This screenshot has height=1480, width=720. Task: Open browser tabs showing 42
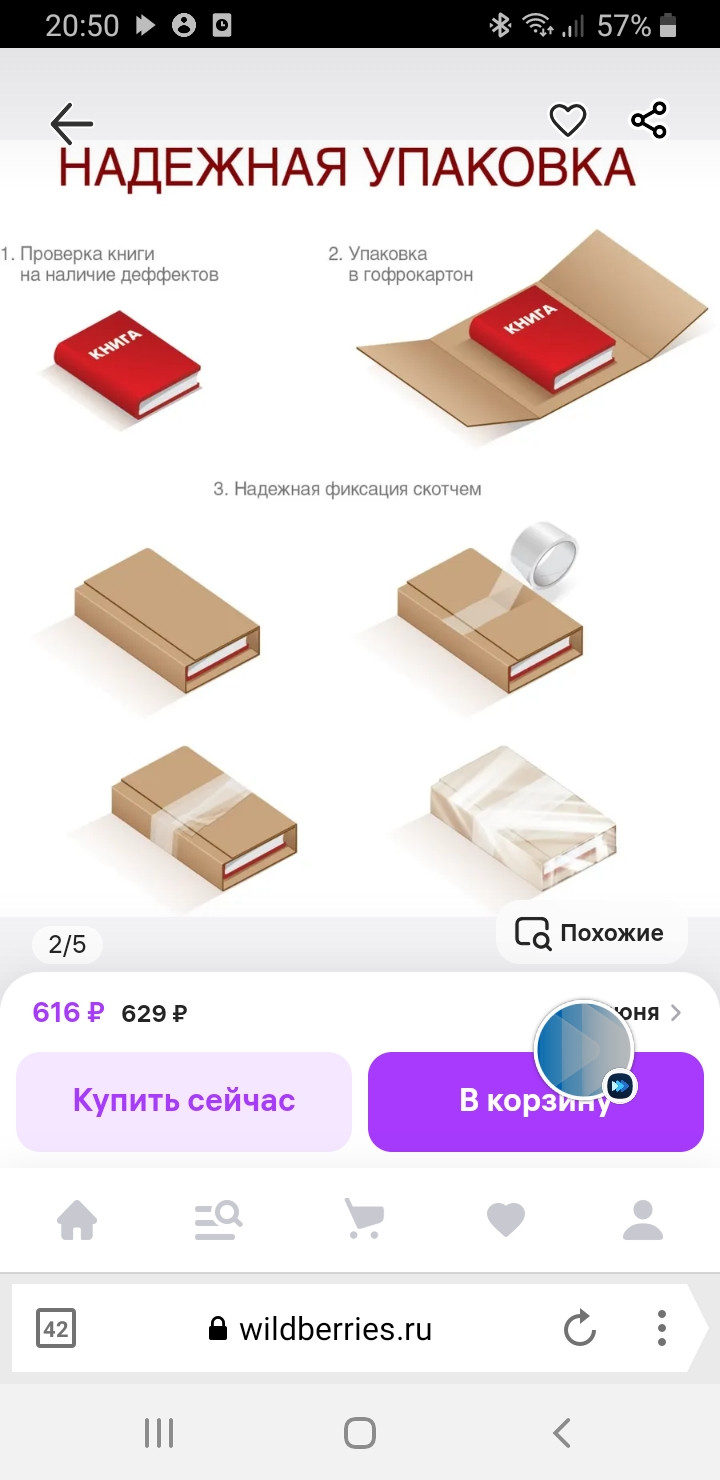(56, 1328)
